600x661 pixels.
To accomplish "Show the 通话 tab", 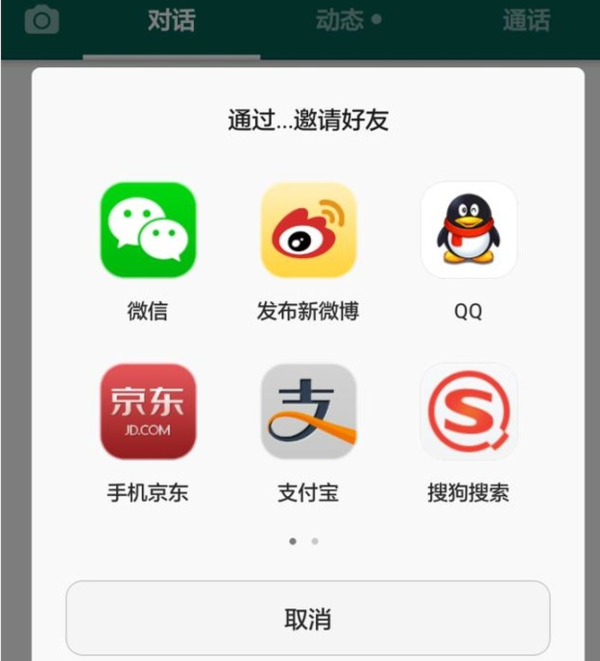I will [x=526, y=21].
